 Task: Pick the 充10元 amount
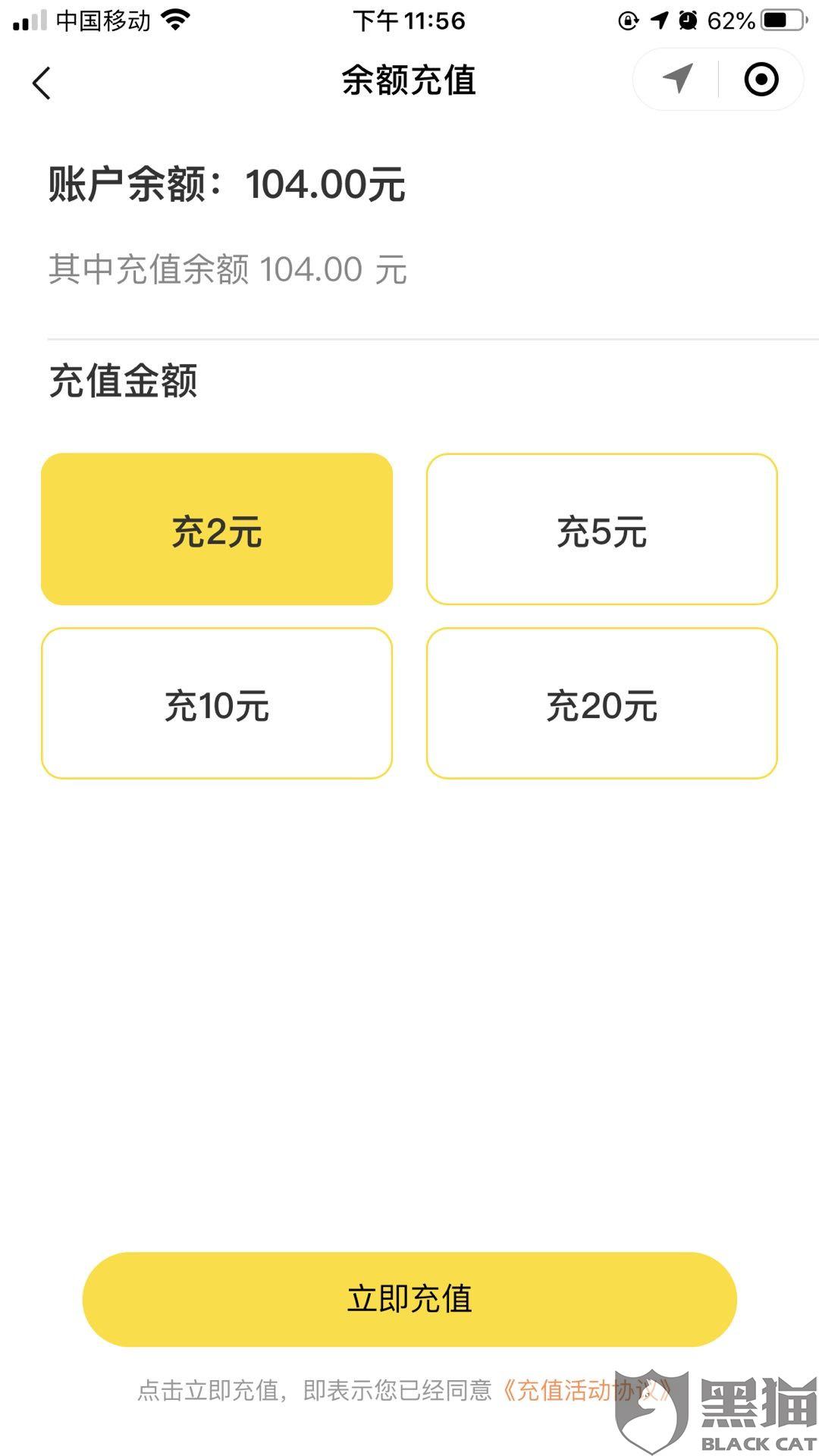click(217, 704)
